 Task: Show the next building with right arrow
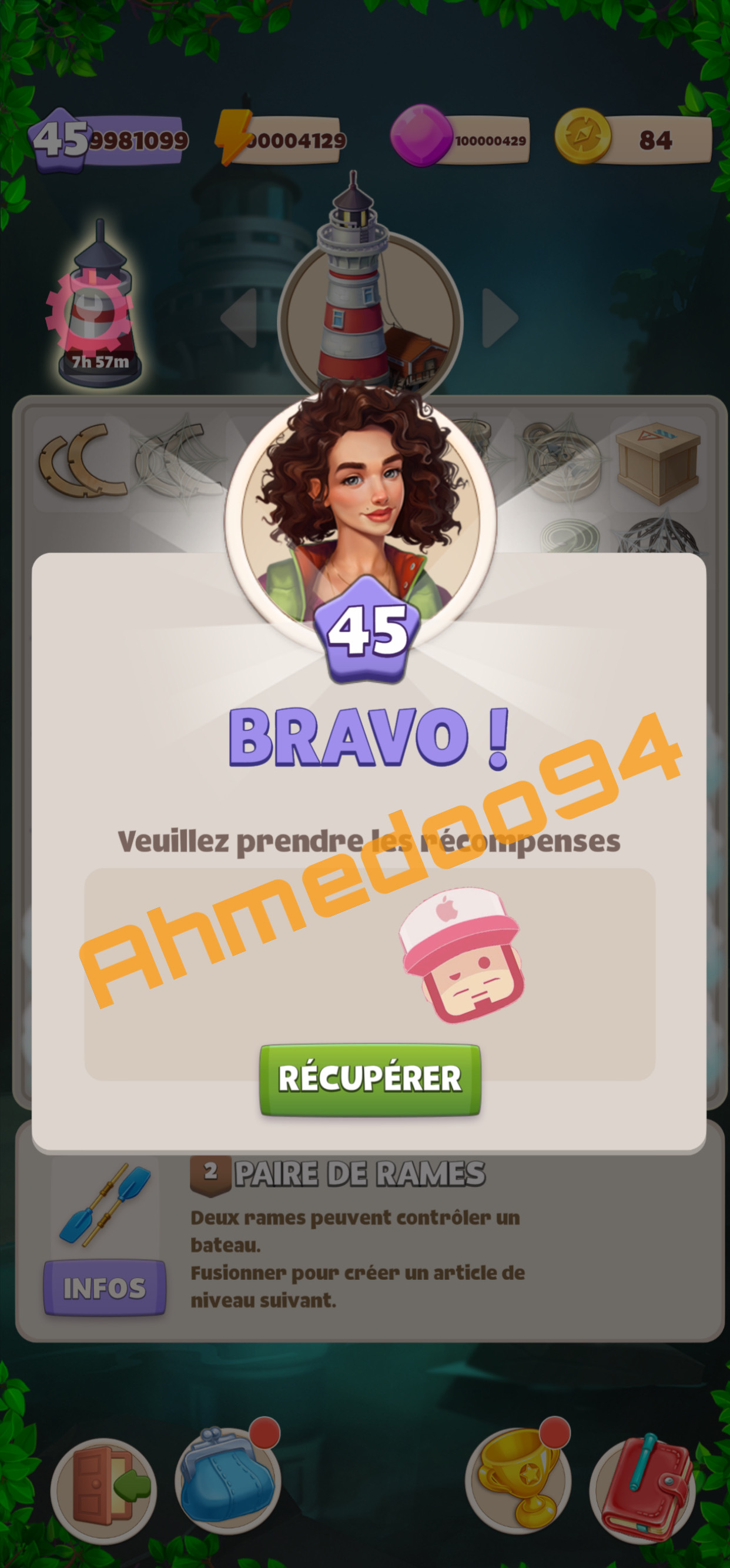pos(499,317)
